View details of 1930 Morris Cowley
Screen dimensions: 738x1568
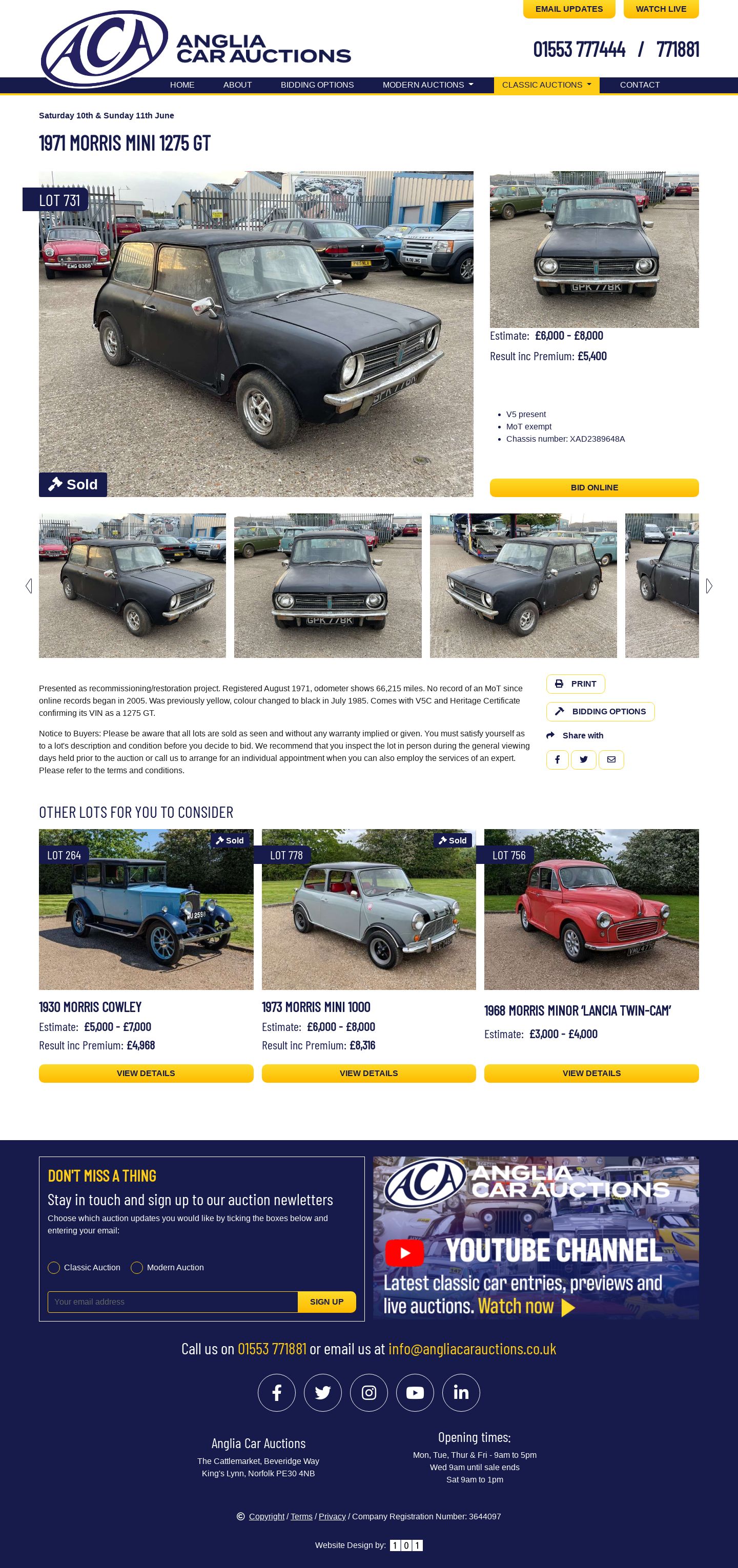pyautogui.click(x=146, y=1073)
